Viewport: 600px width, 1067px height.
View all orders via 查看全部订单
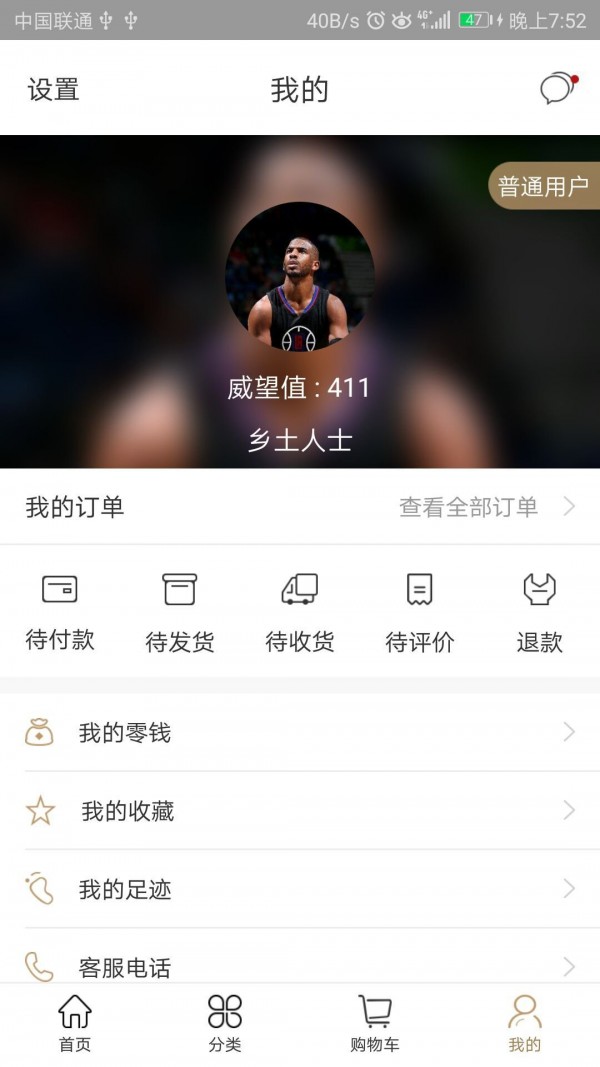(x=486, y=507)
